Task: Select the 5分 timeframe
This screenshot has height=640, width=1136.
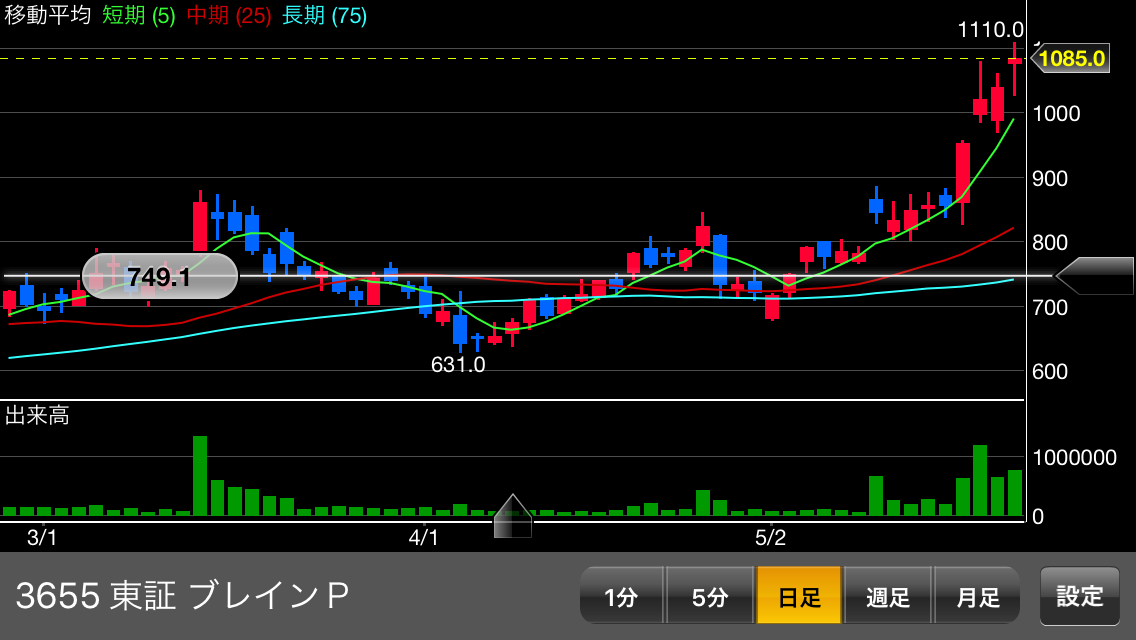Action: coord(710,597)
